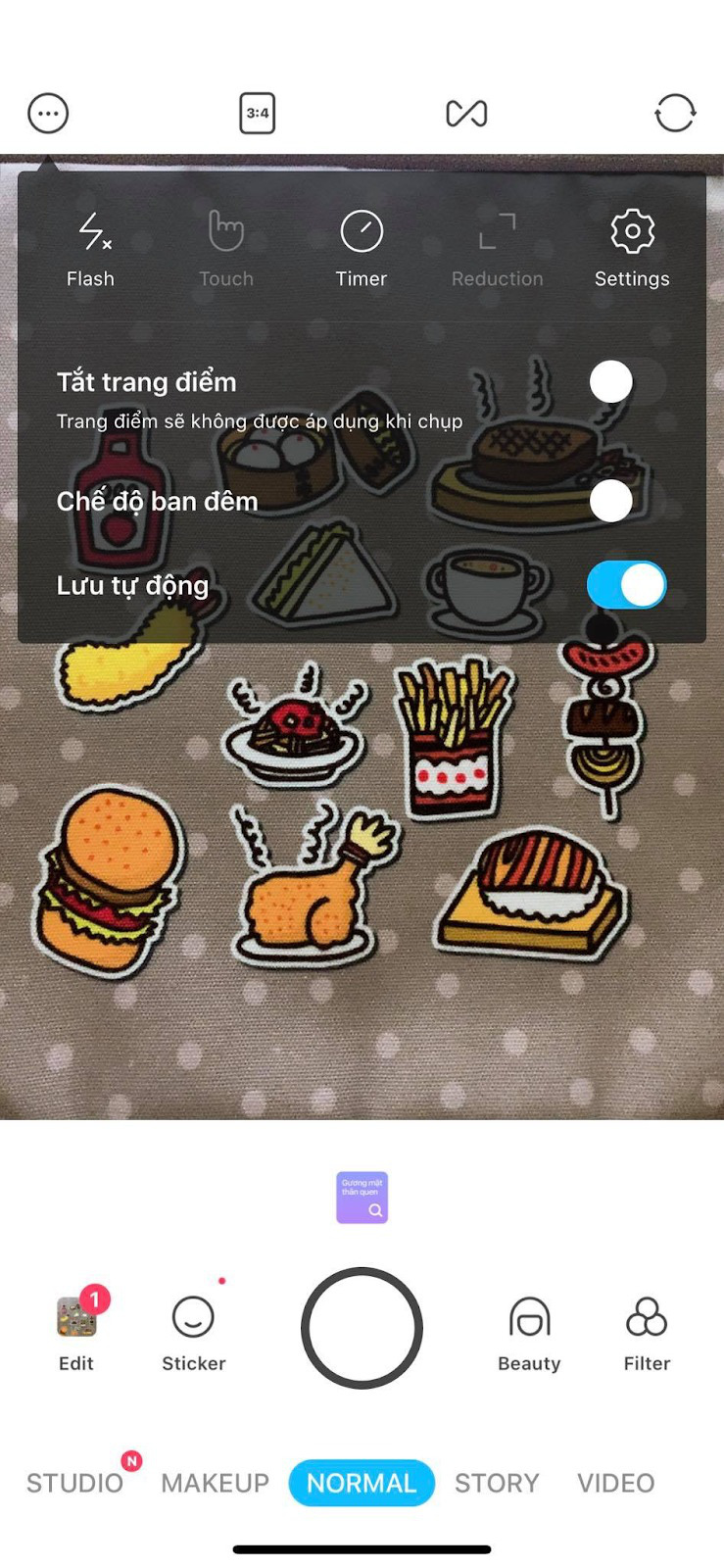Change the 3:4 aspect ratio
Image resolution: width=724 pixels, height=1568 pixels.
(x=258, y=114)
